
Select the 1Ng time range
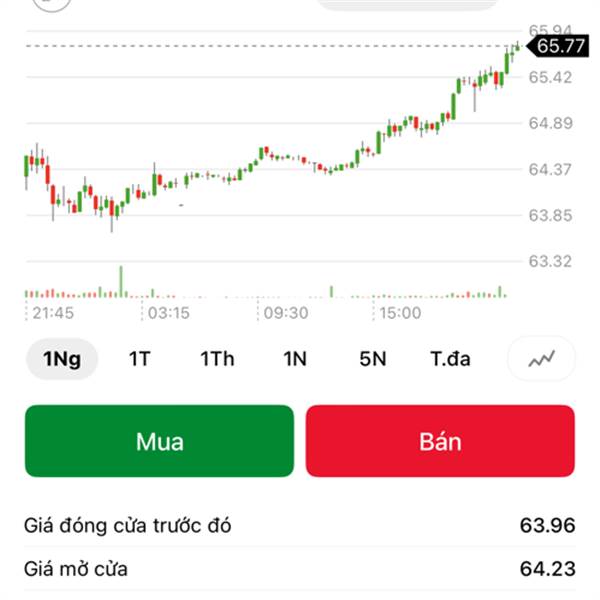coord(62,359)
